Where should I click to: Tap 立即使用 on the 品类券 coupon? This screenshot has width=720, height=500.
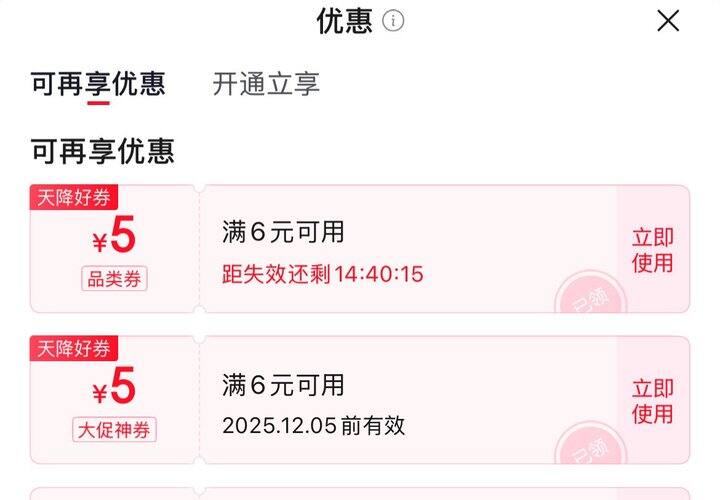[x=652, y=250]
